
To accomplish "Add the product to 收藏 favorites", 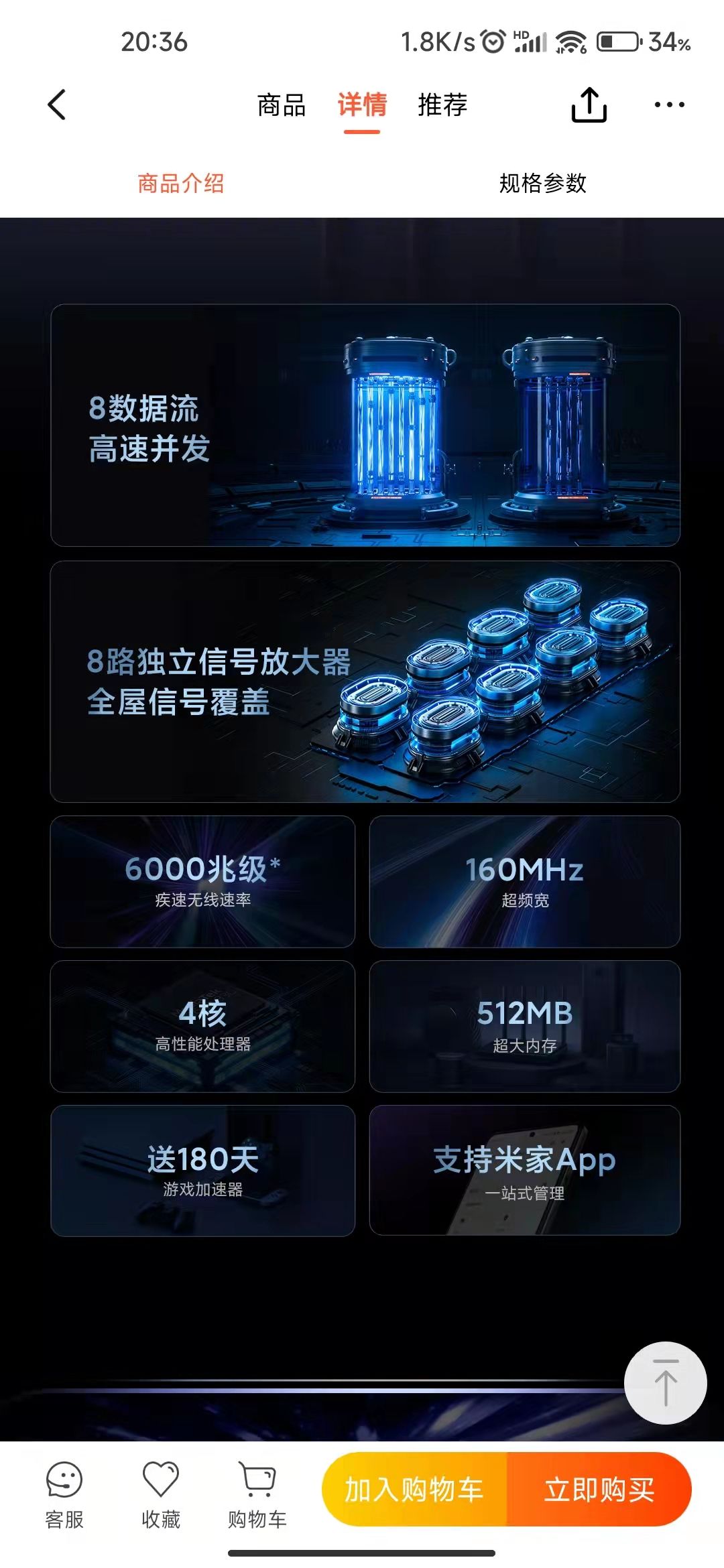I will pos(161,1492).
